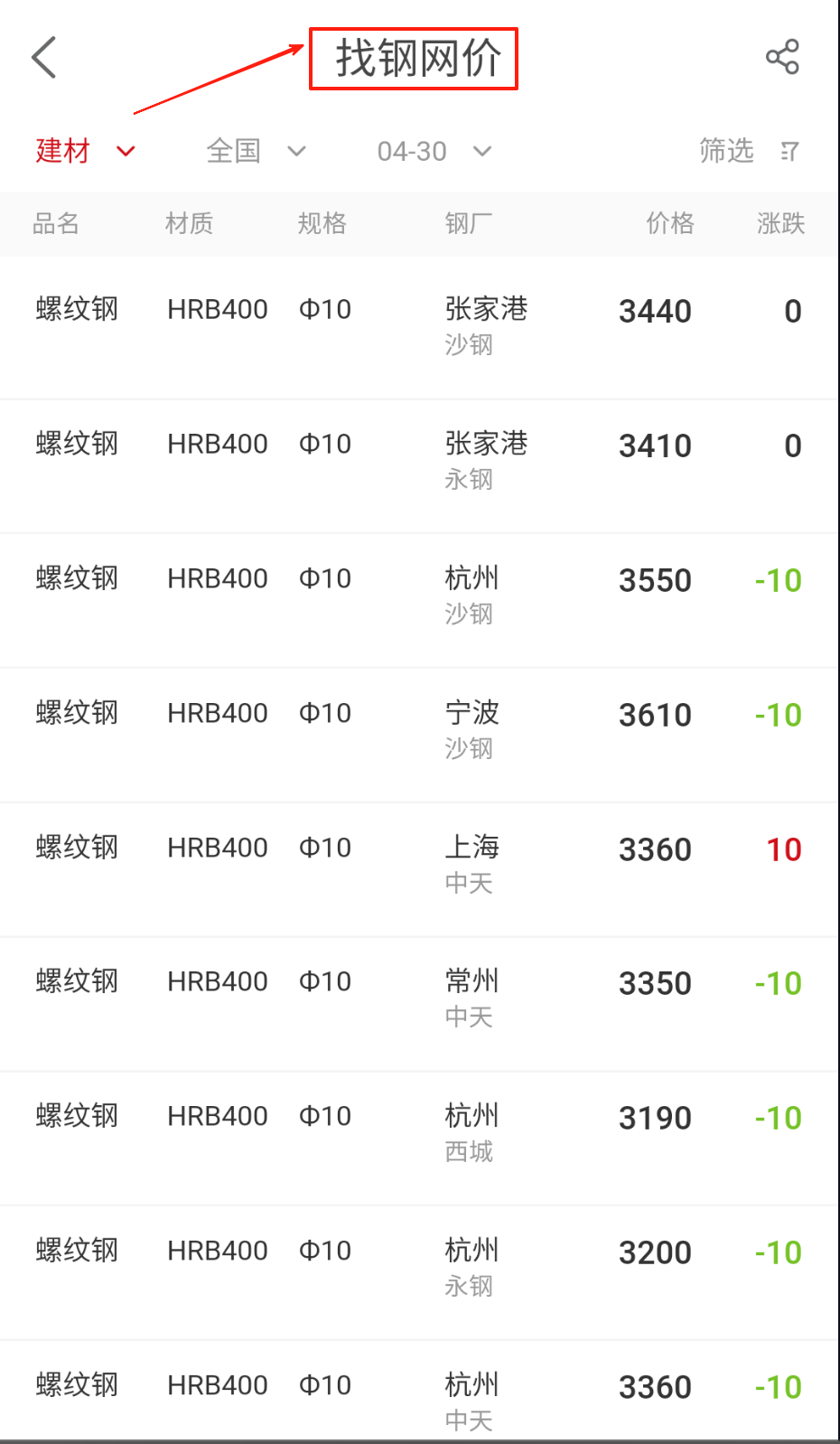Select the 杭州 永钢 row priced 3200

(419, 1269)
